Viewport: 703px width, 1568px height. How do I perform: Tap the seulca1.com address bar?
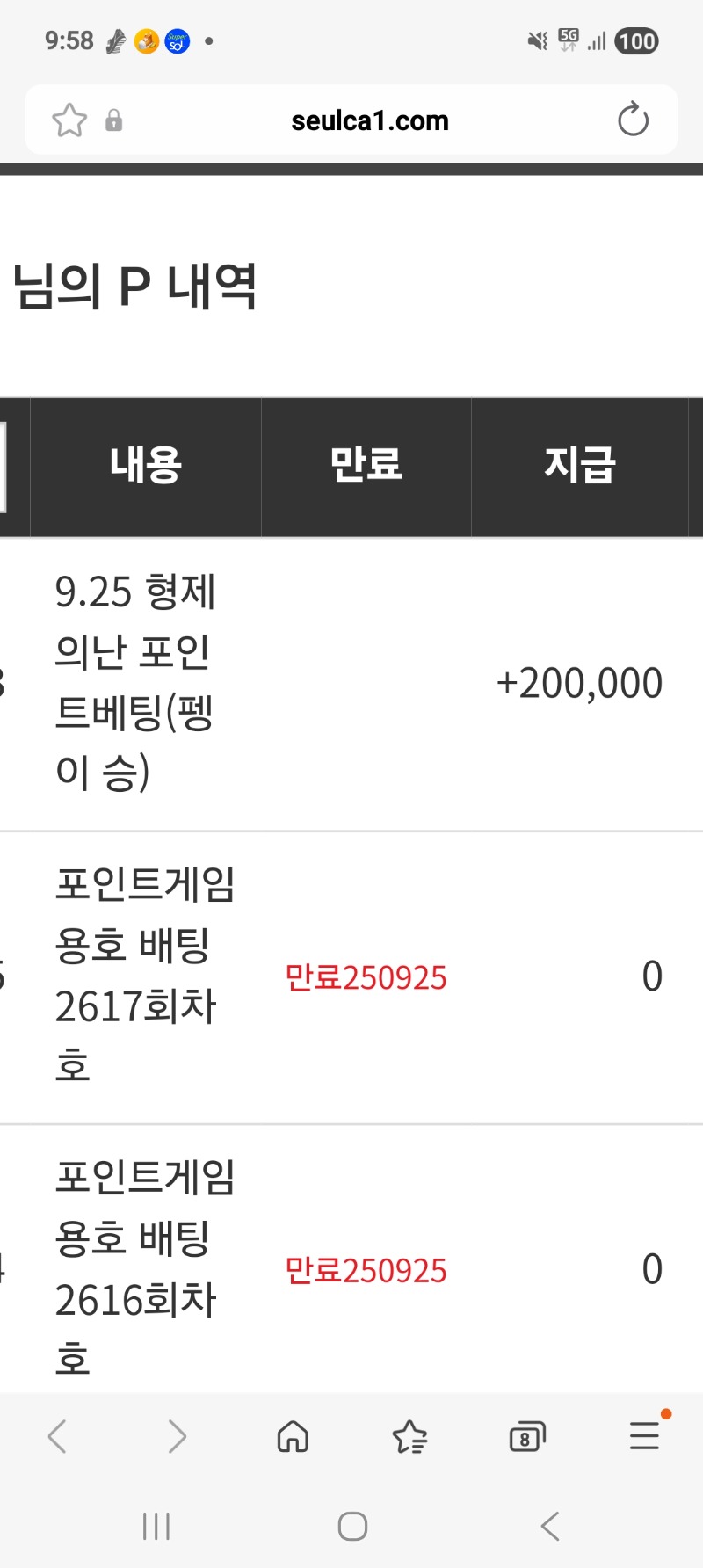pyautogui.click(x=369, y=120)
